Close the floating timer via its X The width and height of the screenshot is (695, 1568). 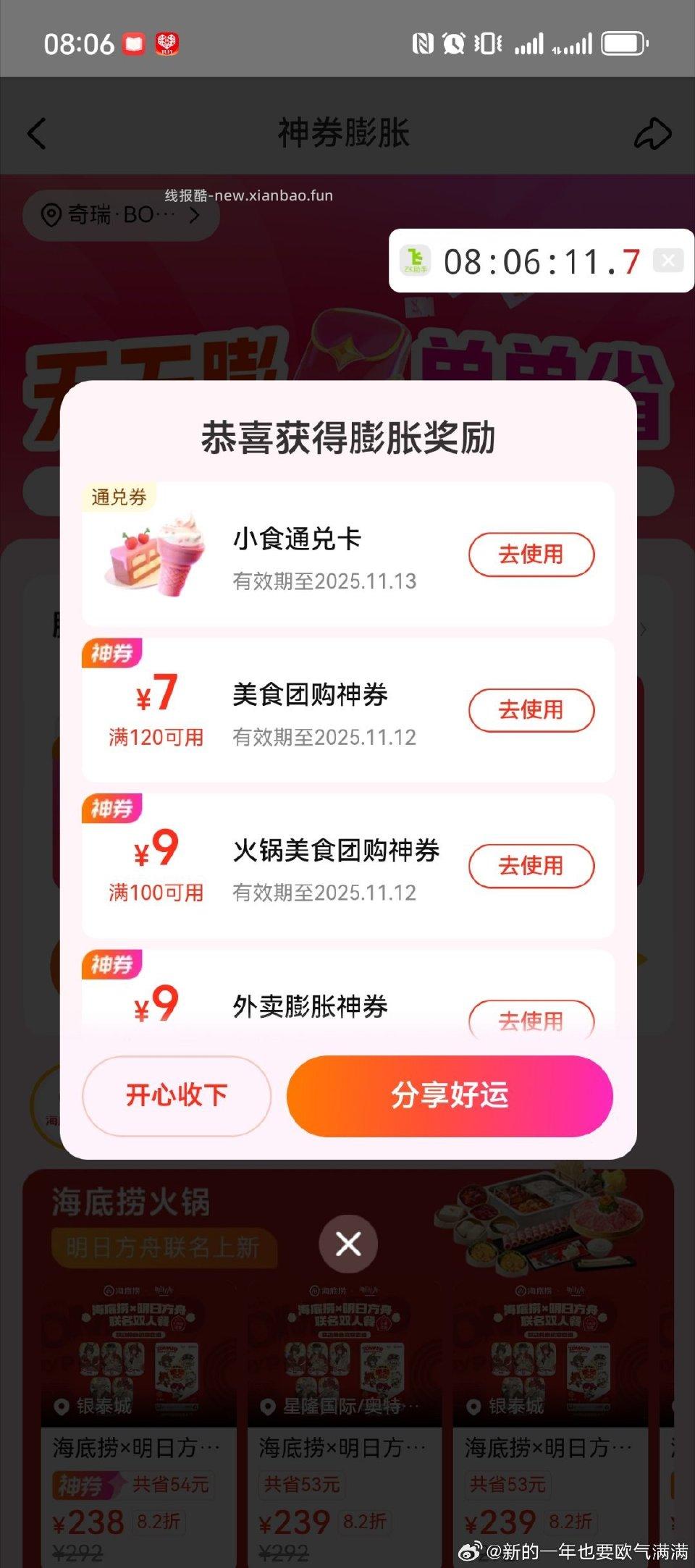669,261
